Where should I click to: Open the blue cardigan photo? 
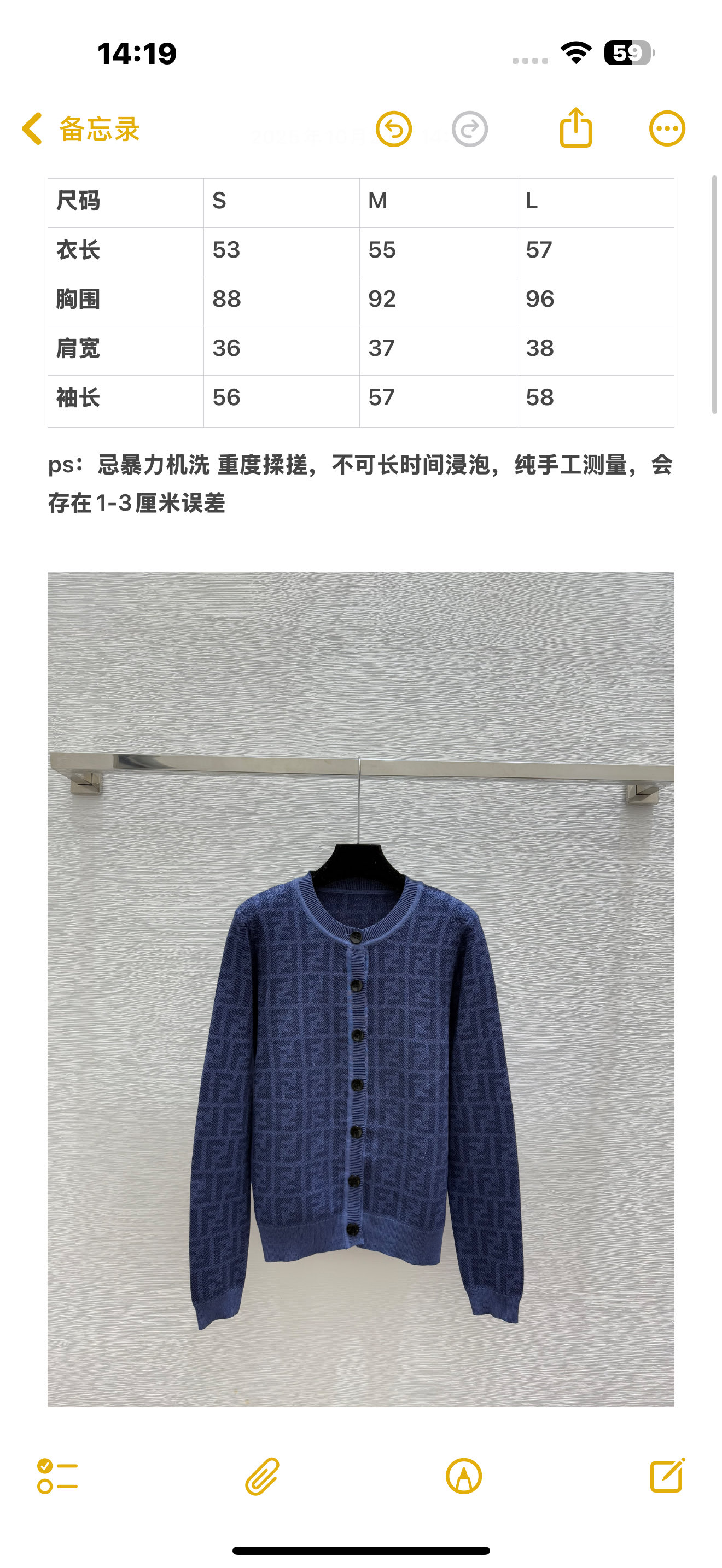click(x=360, y=988)
